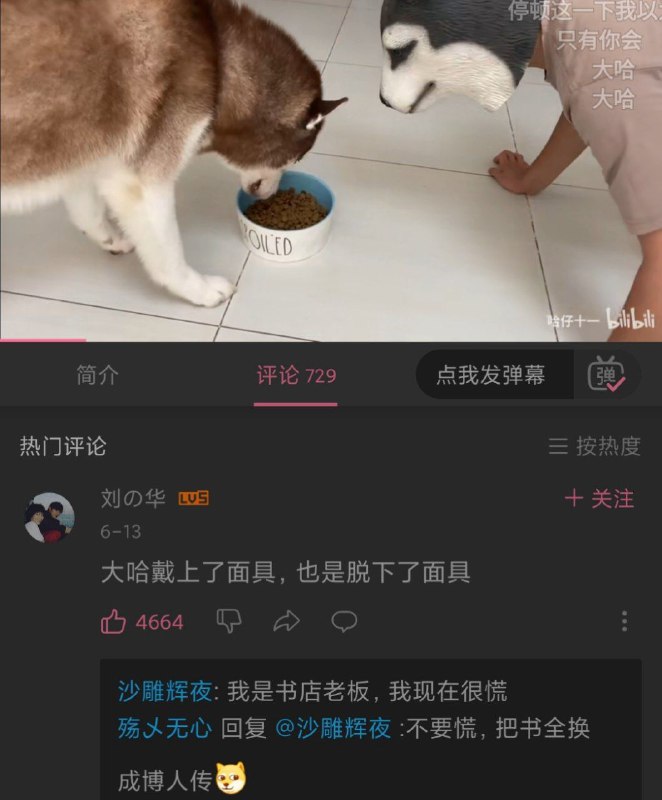The height and width of the screenshot is (800, 662).
Task: Open the video player area
Action: (330, 170)
